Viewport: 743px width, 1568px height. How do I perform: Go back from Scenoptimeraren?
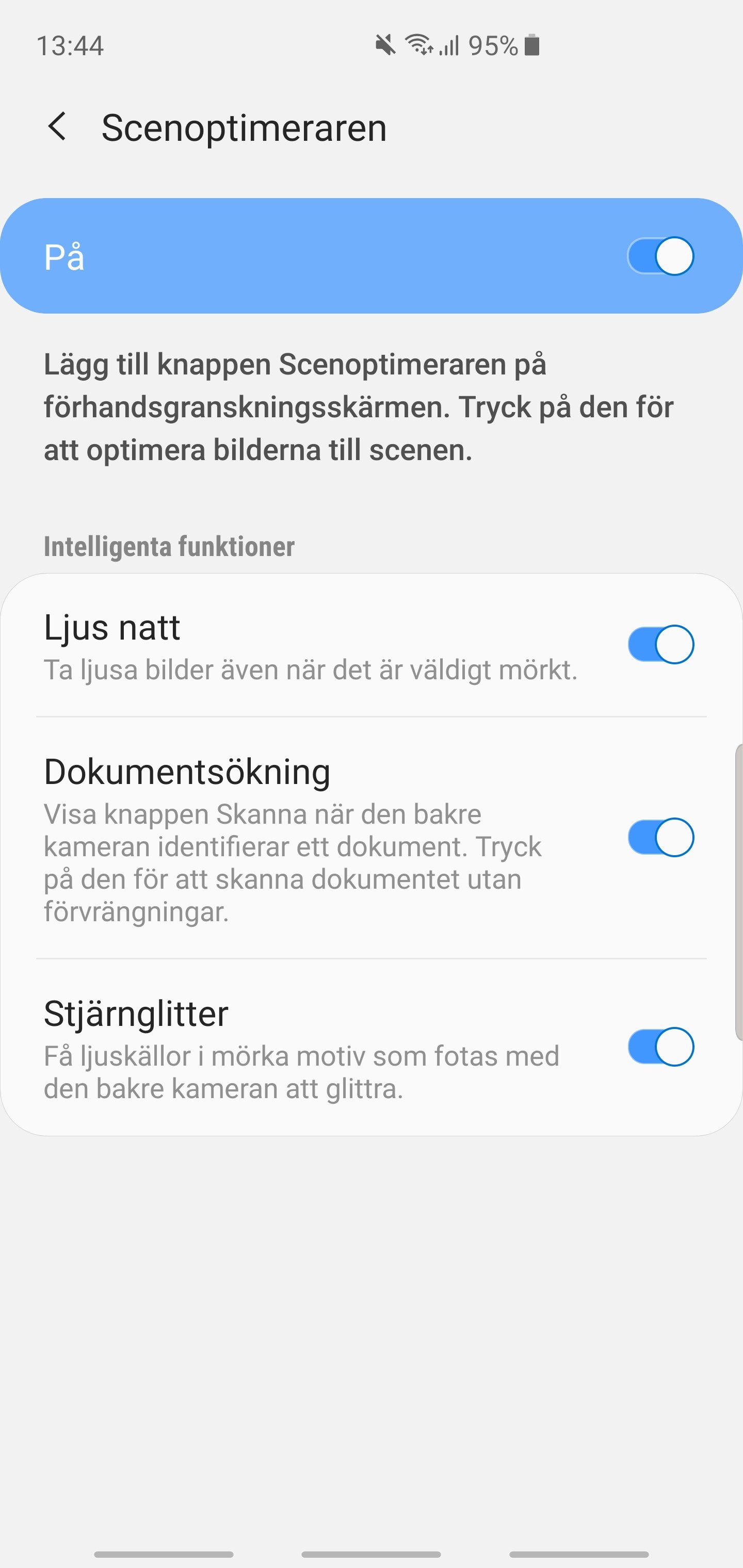click(57, 127)
